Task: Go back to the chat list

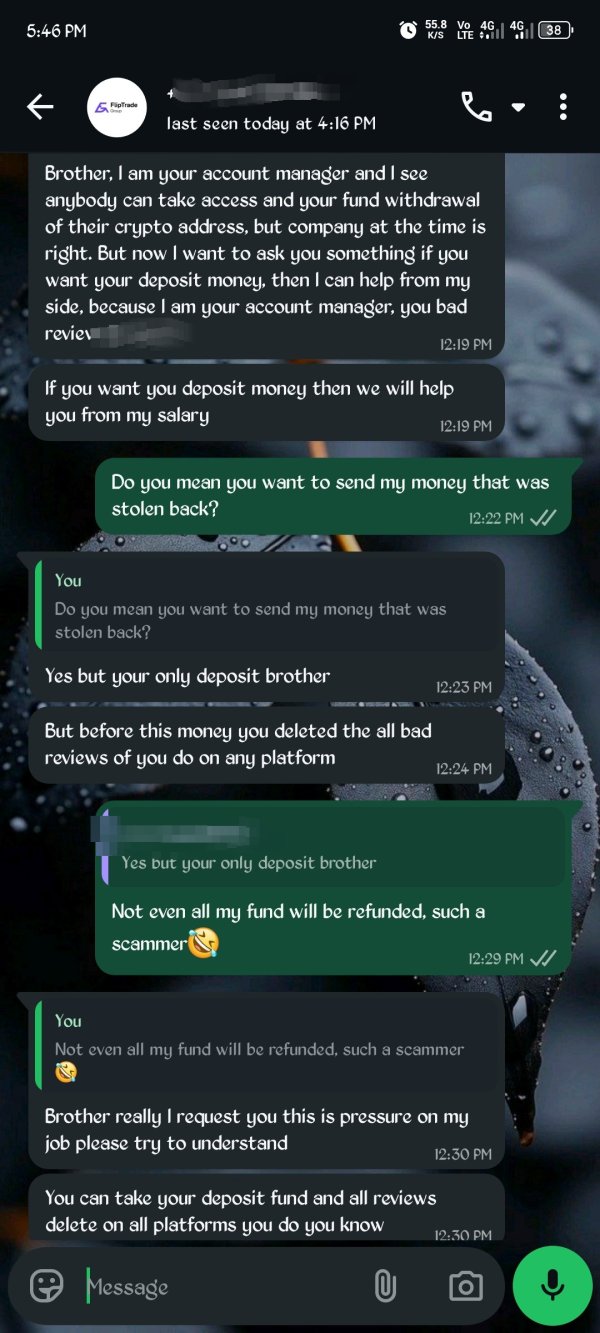Action: pos(40,107)
